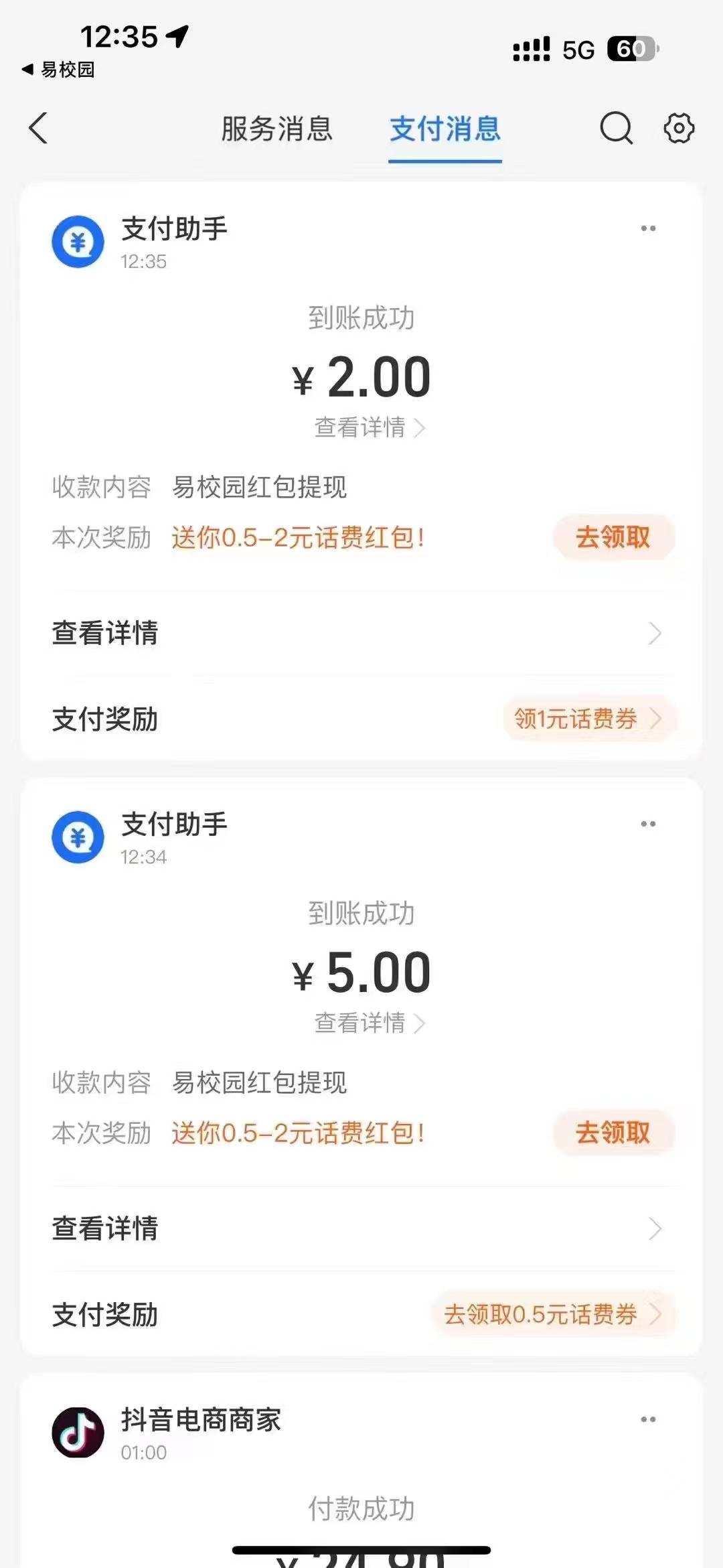
Task: Open more options on the 12:34 支付助手 card
Action: click(x=648, y=824)
